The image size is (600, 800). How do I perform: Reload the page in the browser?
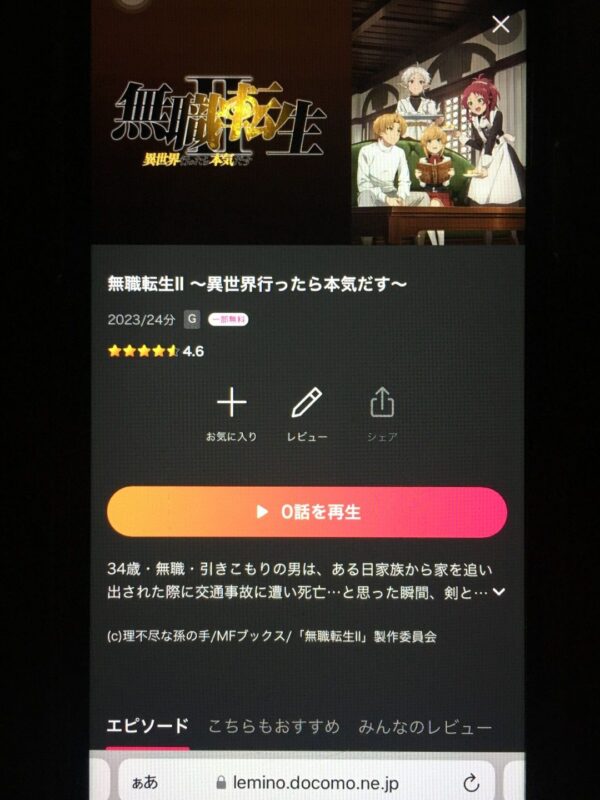pyautogui.click(x=470, y=782)
